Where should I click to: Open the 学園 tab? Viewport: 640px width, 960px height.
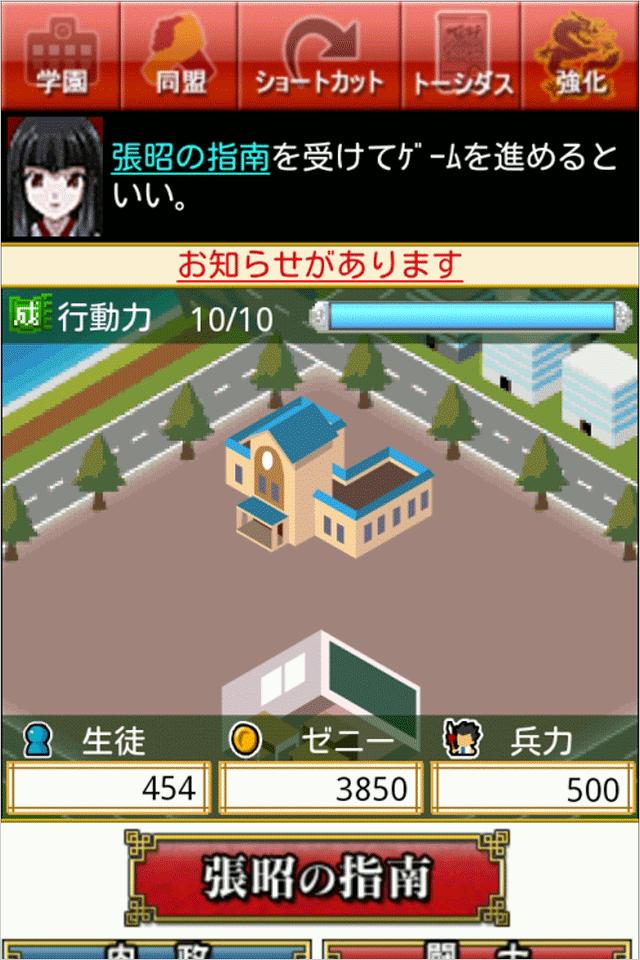point(60,54)
